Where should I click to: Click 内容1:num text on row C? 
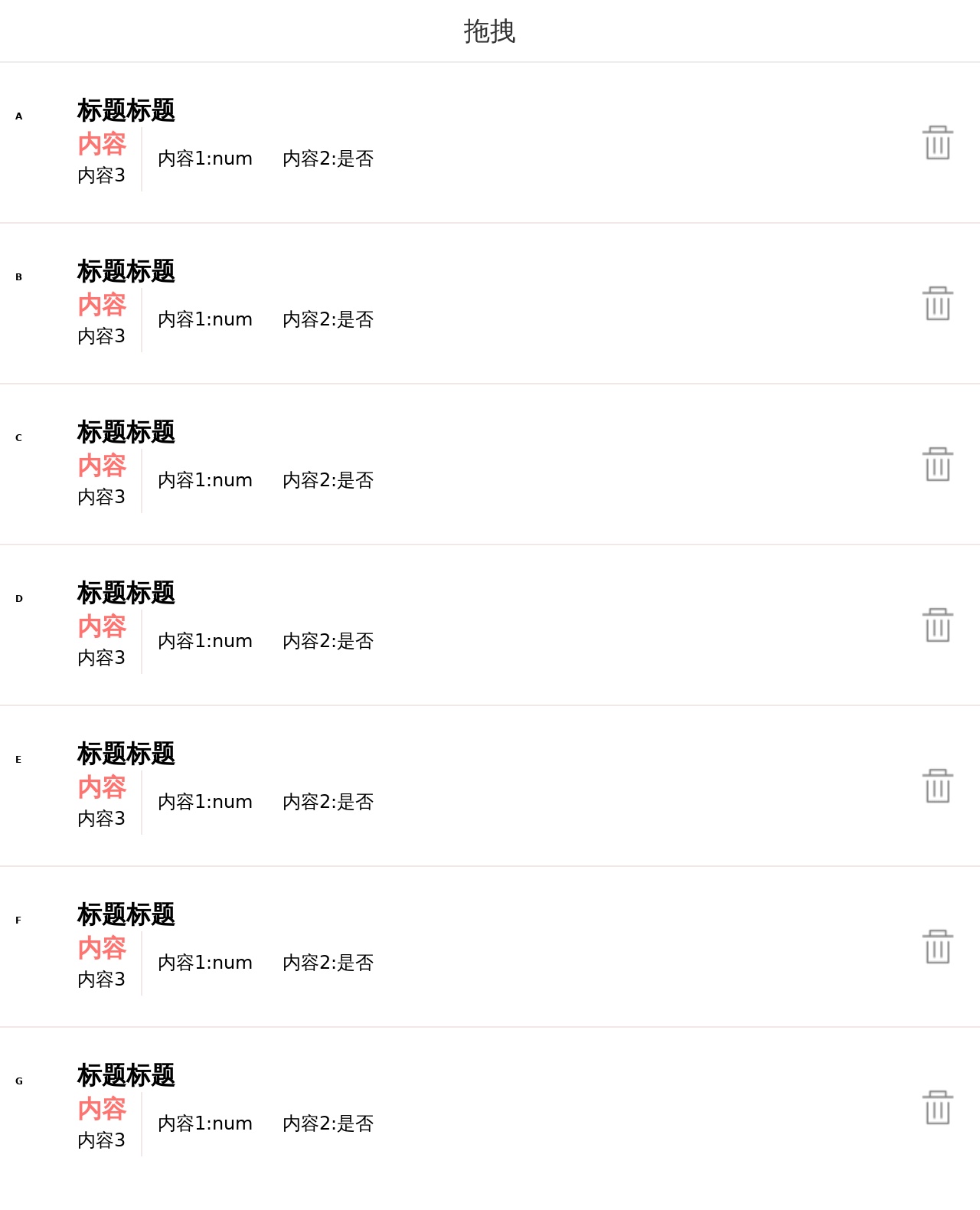[205, 480]
